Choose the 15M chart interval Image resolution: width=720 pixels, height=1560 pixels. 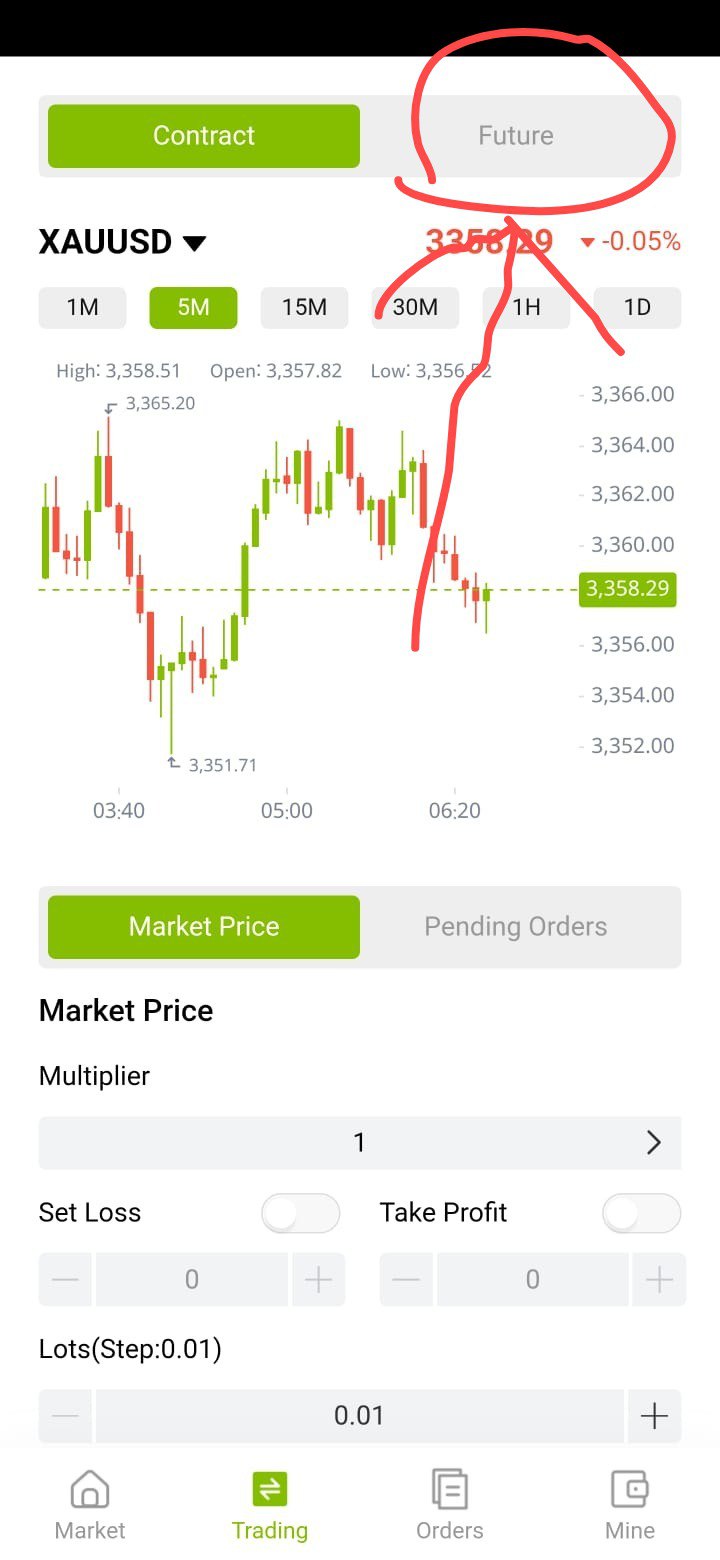pos(305,308)
